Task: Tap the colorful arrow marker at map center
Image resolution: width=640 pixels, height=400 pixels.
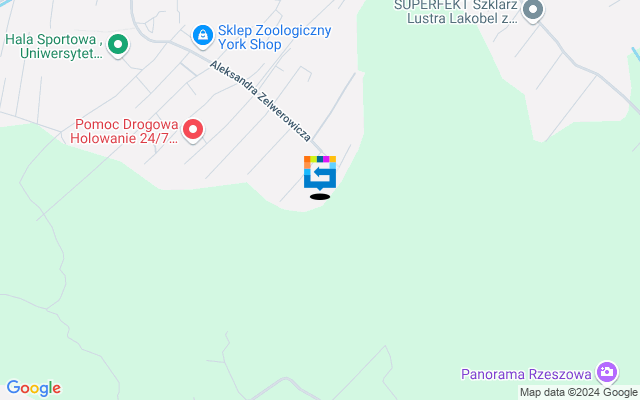Action: click(x=320, y=172)
